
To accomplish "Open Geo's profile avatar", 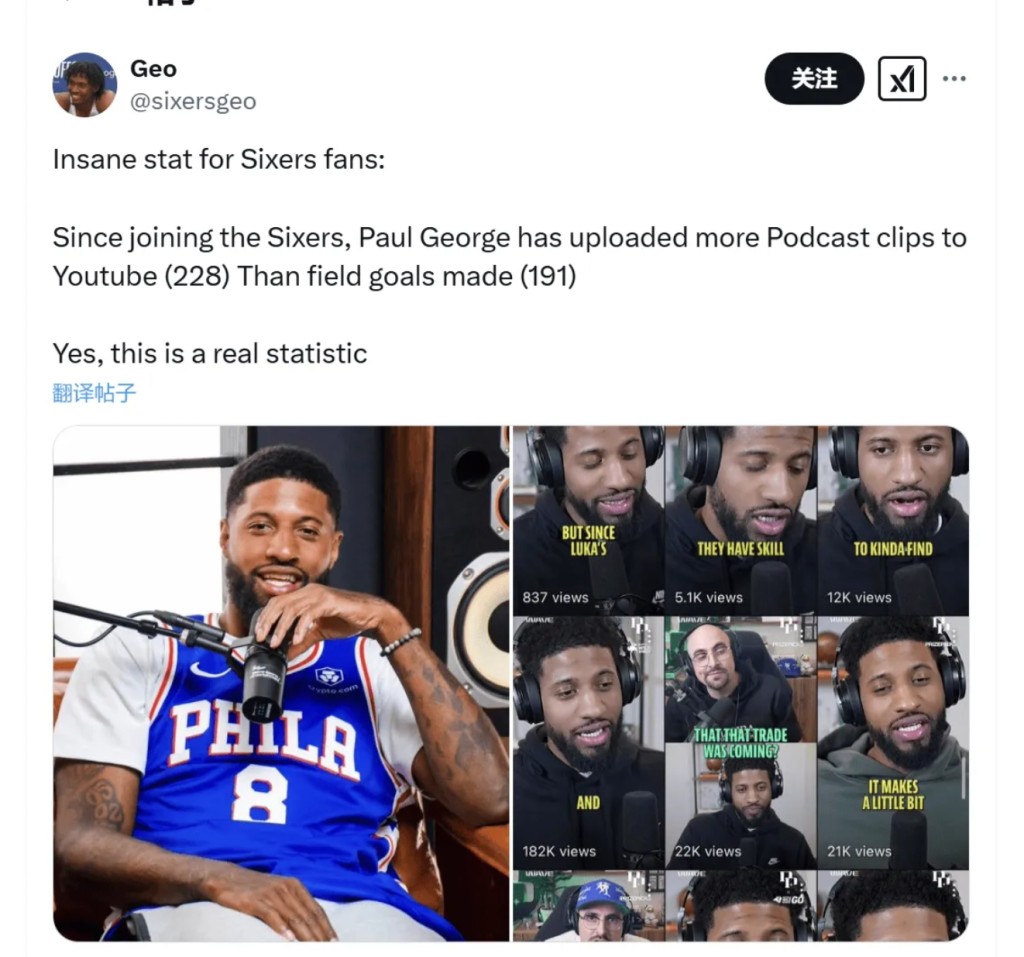I will [84, 84].
